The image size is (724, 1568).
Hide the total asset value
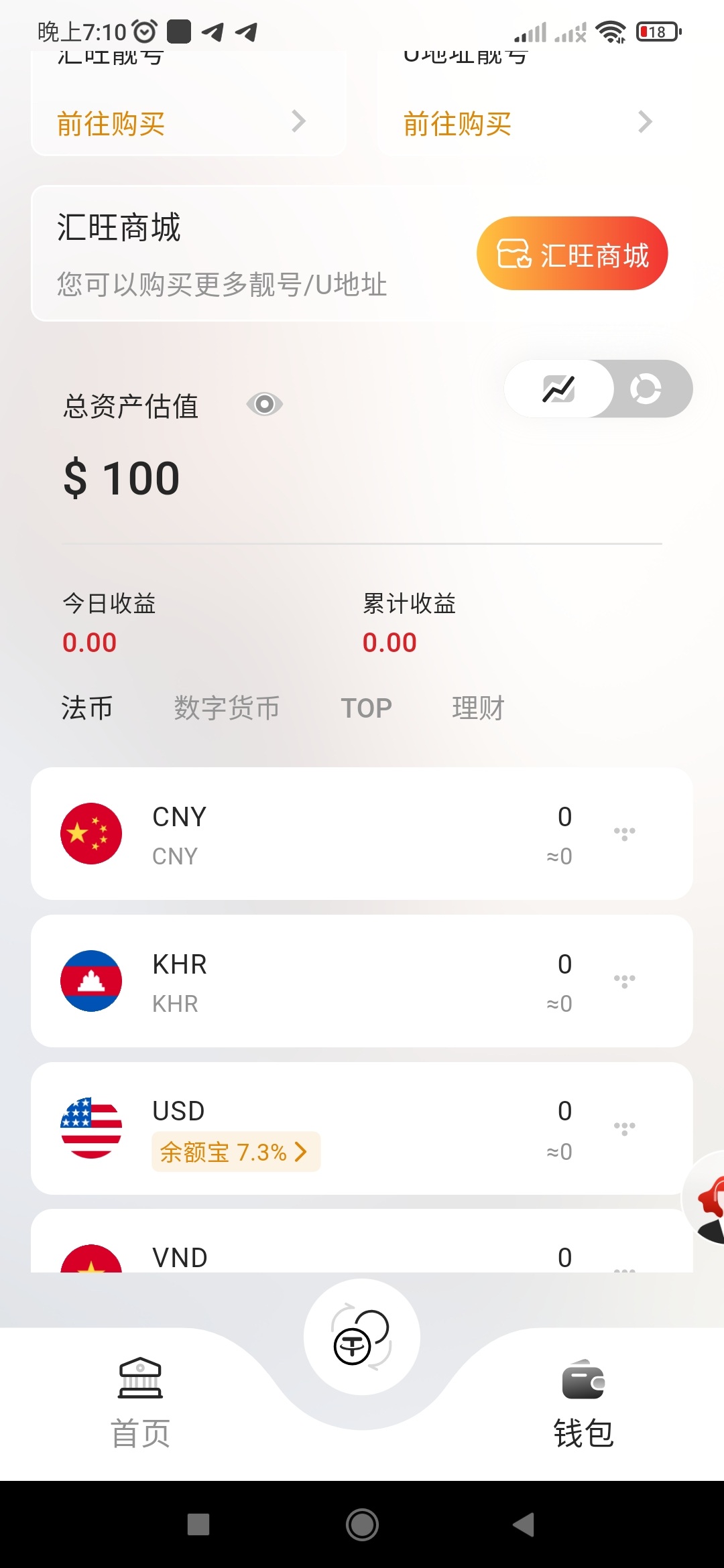(265, 404)
